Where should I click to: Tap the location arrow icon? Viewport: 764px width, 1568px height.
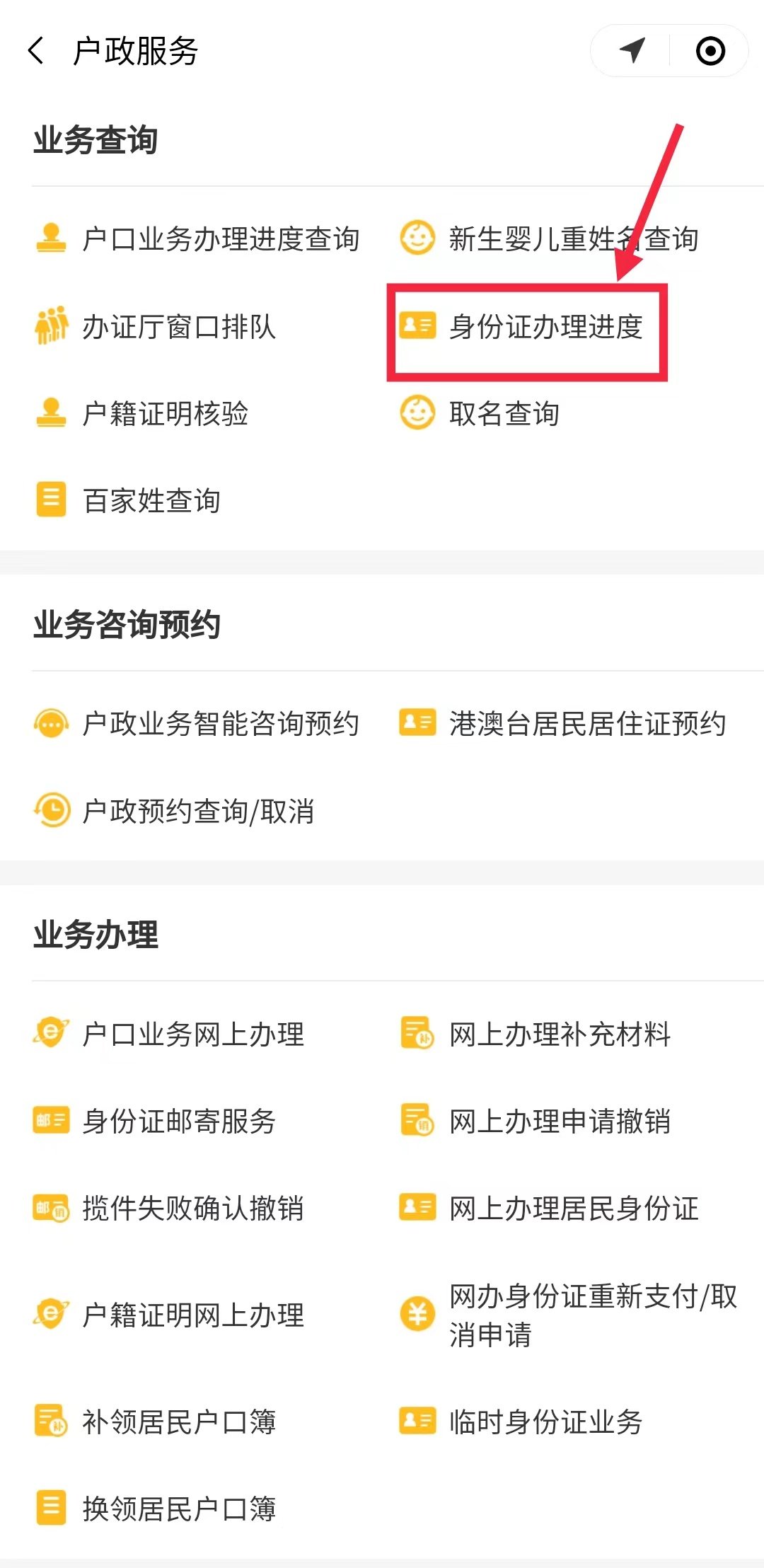632,51
